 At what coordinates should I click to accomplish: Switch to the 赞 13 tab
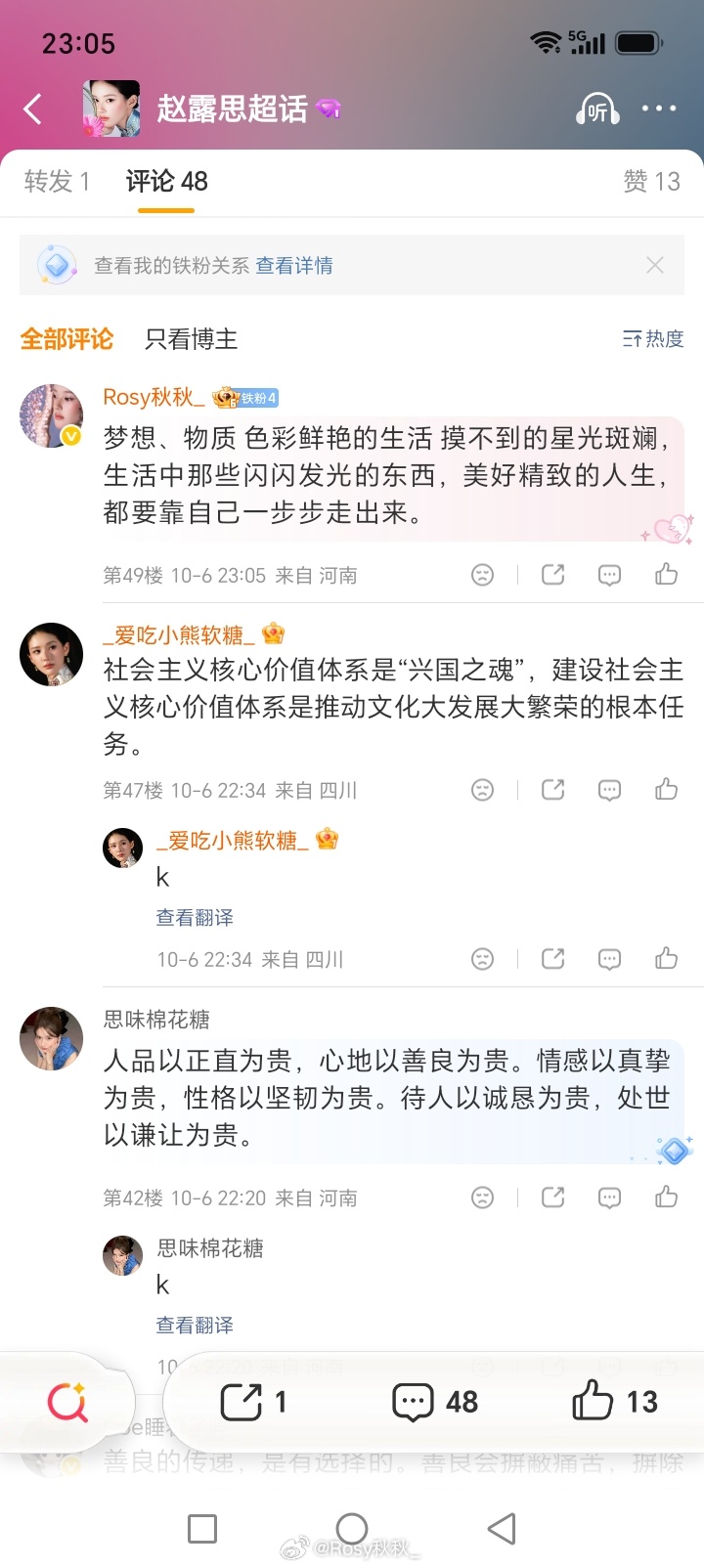(x=651, y=181)
